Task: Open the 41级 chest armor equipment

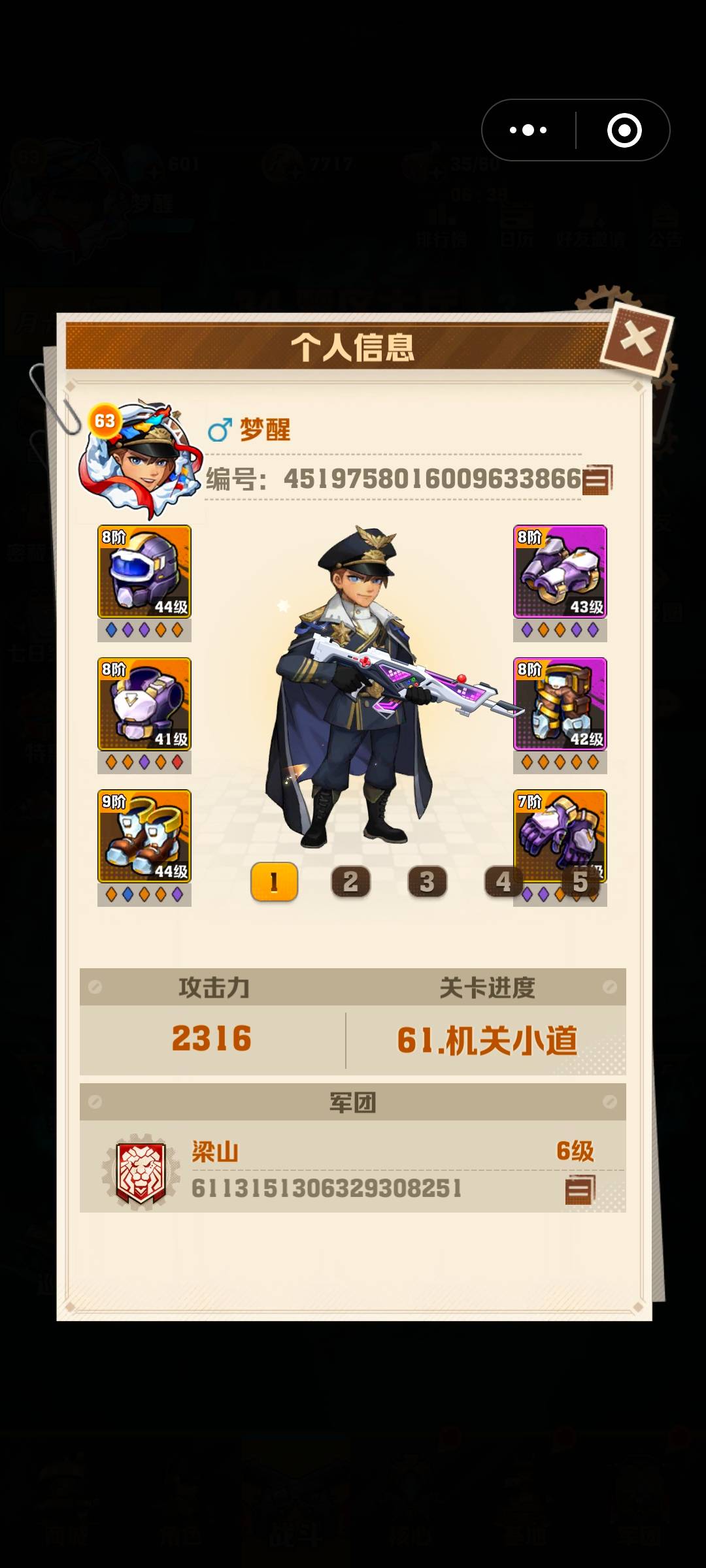Action: click(144, 704)
